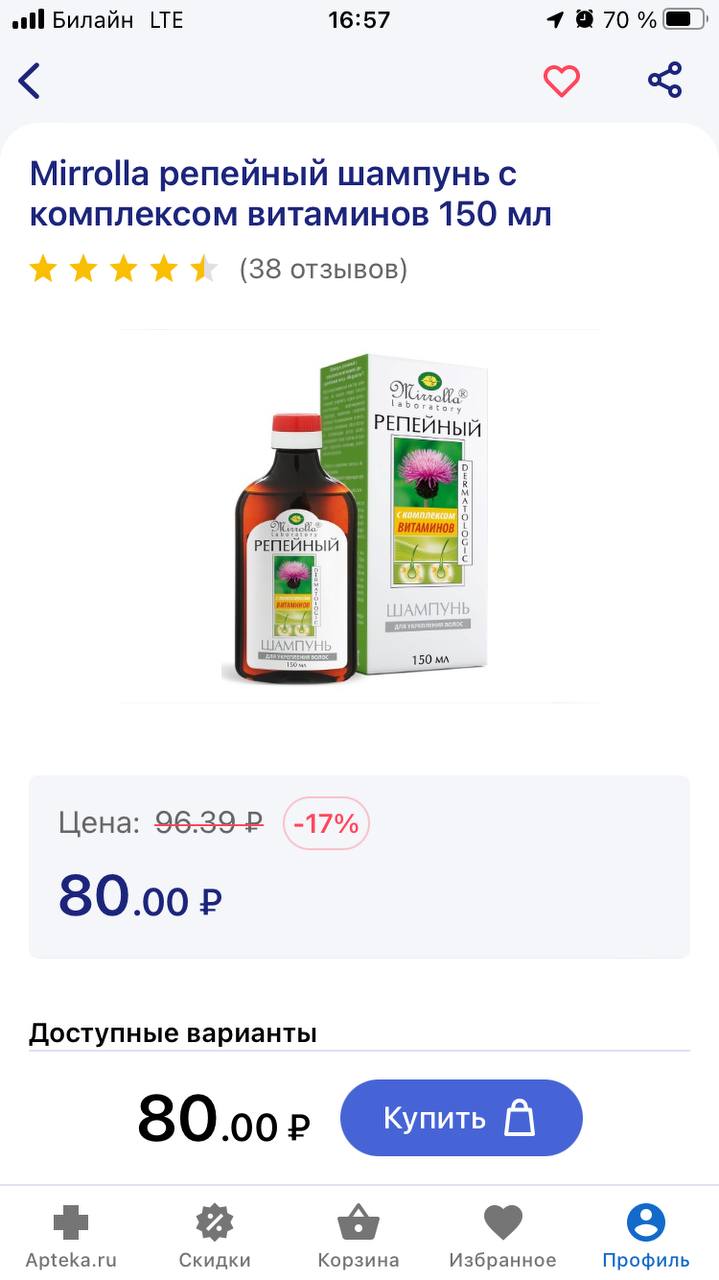Go to the Корзина tab
This screenshot has width=719, height=1280.
tap(358, 1236)
